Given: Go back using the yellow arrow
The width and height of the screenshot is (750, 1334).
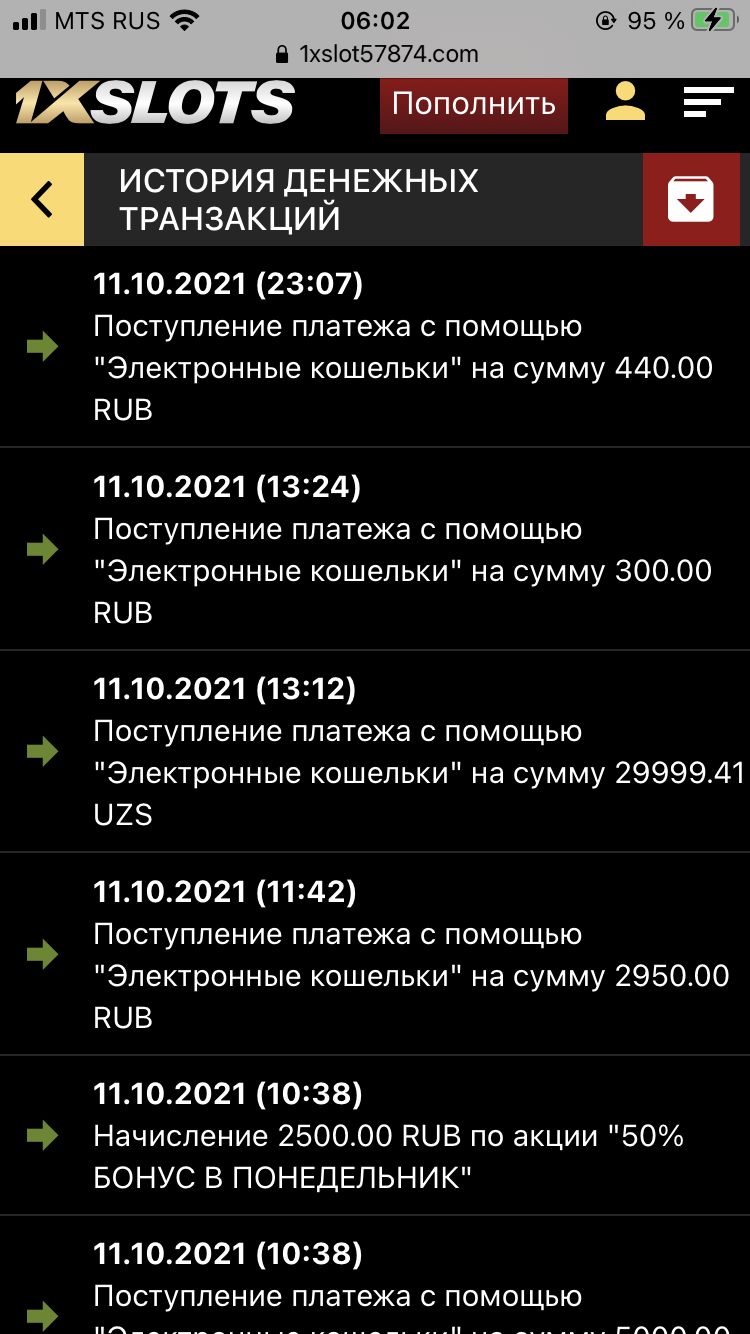Looking at the screenshot, I should (42, 200).
